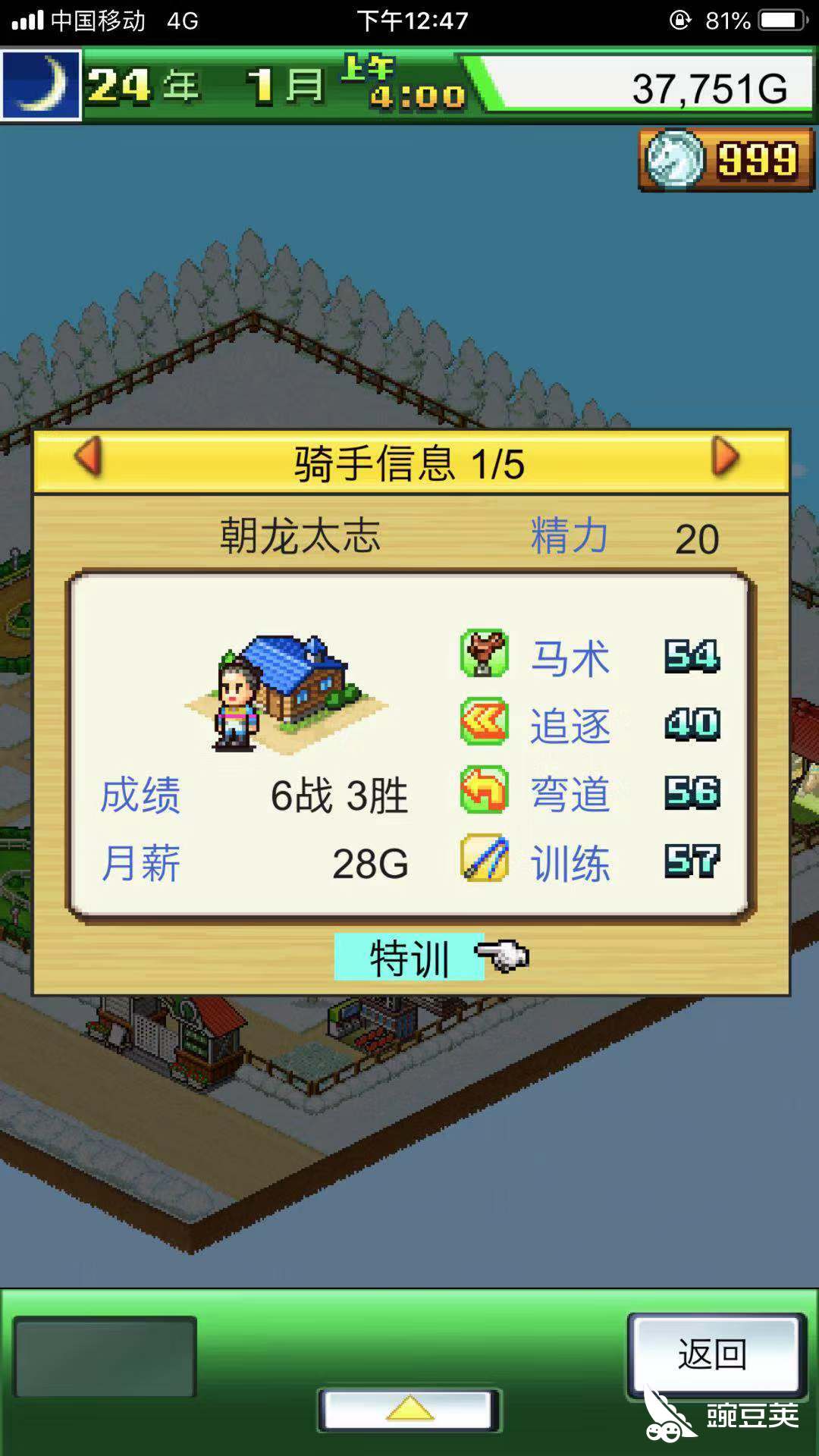Tap the 返回 button to go back

pos(714,1354)
